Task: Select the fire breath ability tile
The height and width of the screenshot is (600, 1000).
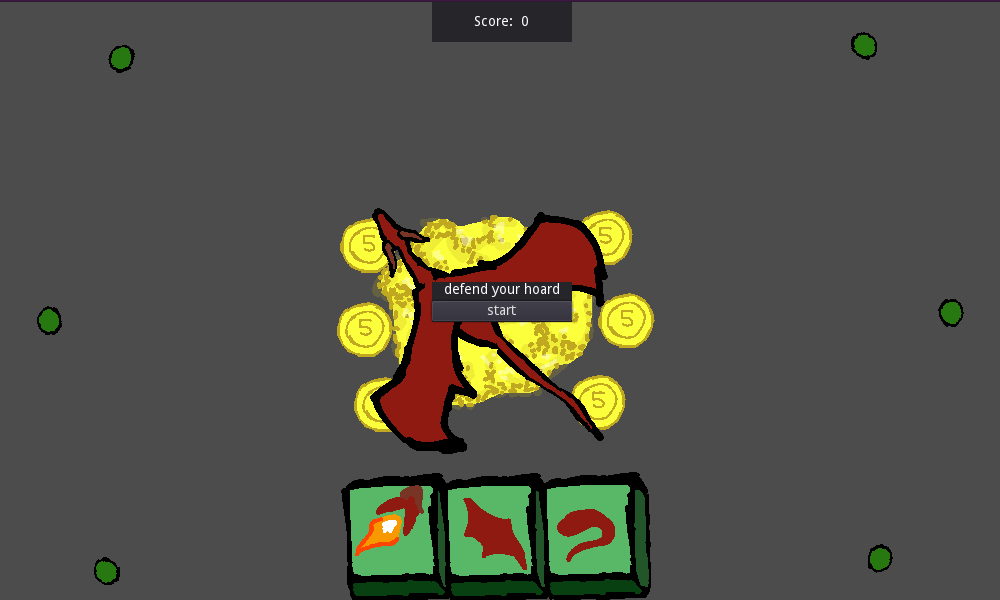Action: pos(393,532)
